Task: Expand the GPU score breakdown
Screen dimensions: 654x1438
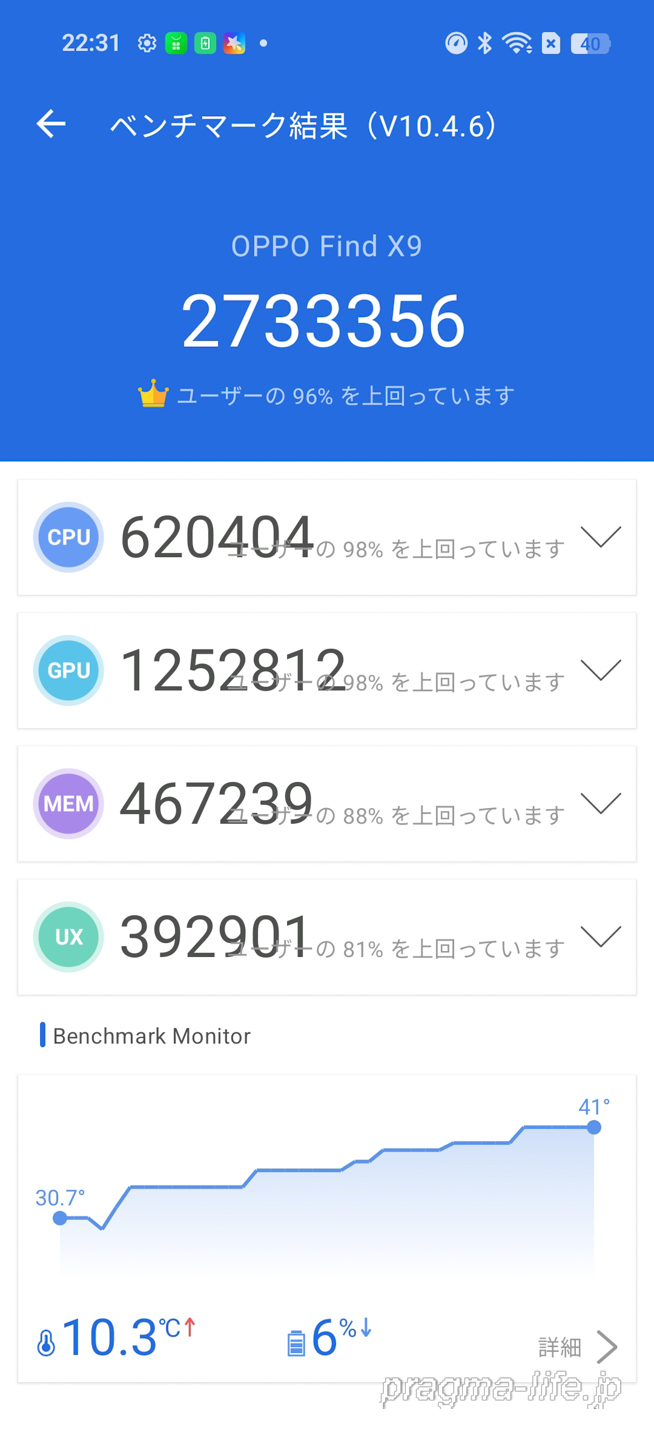Action: (600, 670)
